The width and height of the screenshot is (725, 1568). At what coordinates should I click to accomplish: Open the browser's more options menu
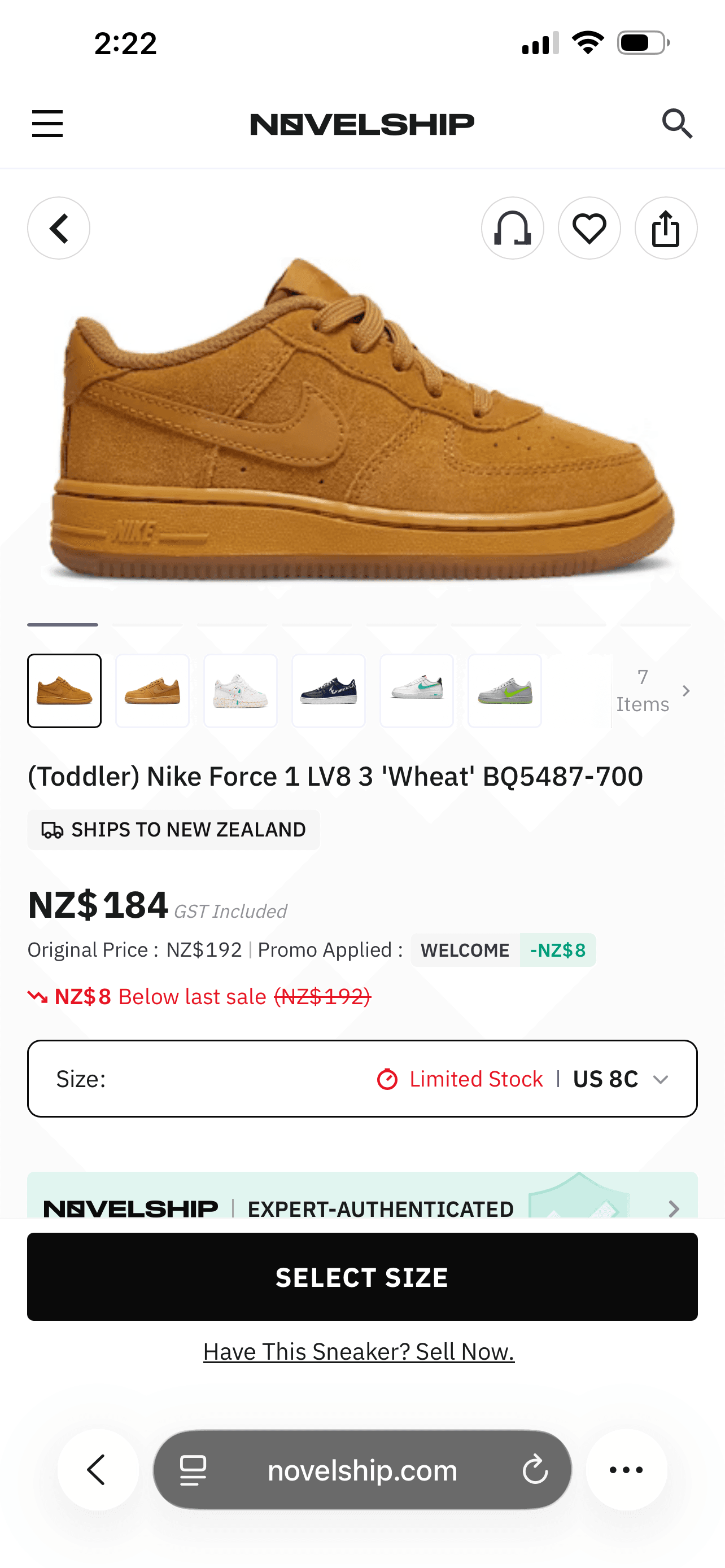click(626, 1470)
